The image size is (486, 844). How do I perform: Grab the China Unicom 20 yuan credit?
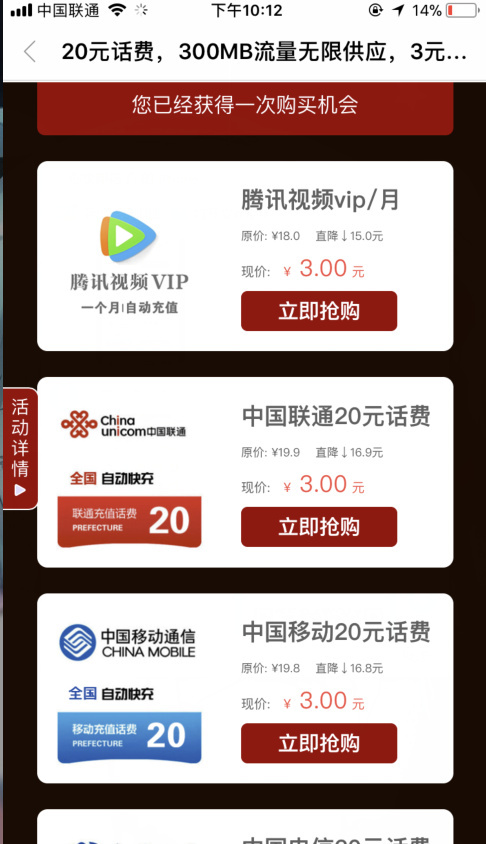pos(319,527)
